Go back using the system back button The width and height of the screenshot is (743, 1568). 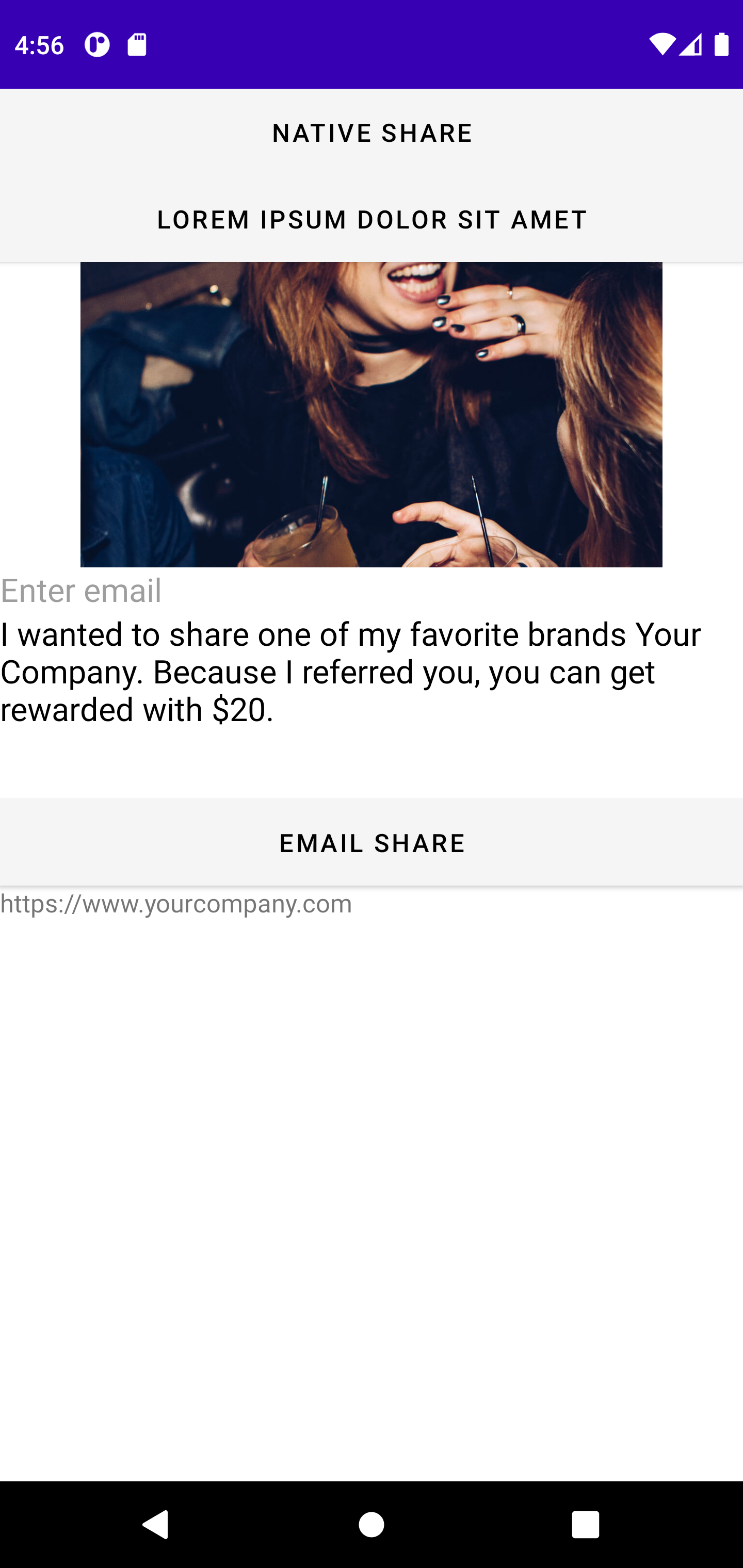[x=156, y=1525]
